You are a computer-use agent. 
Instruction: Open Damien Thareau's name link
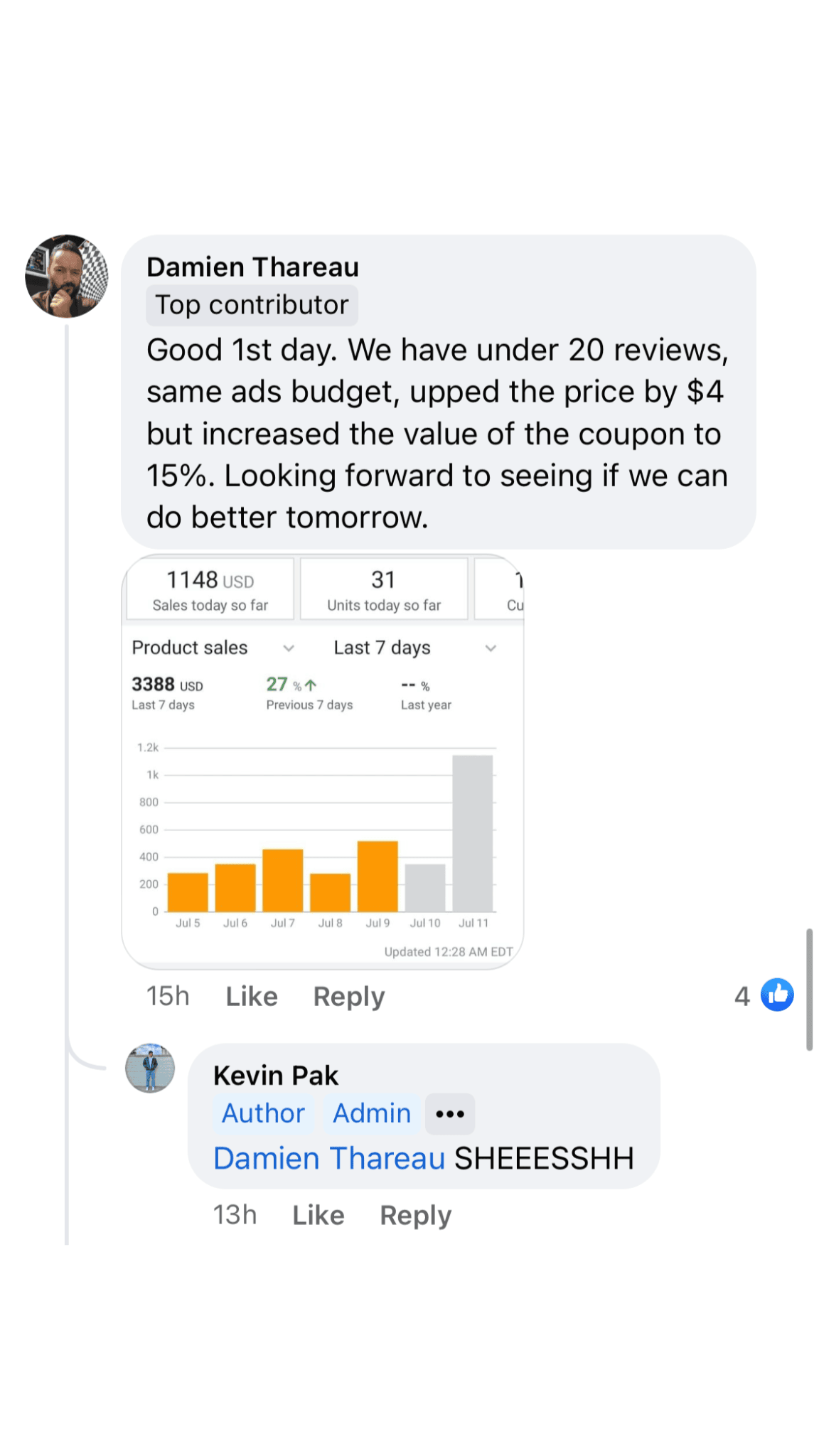pos(252,267)
